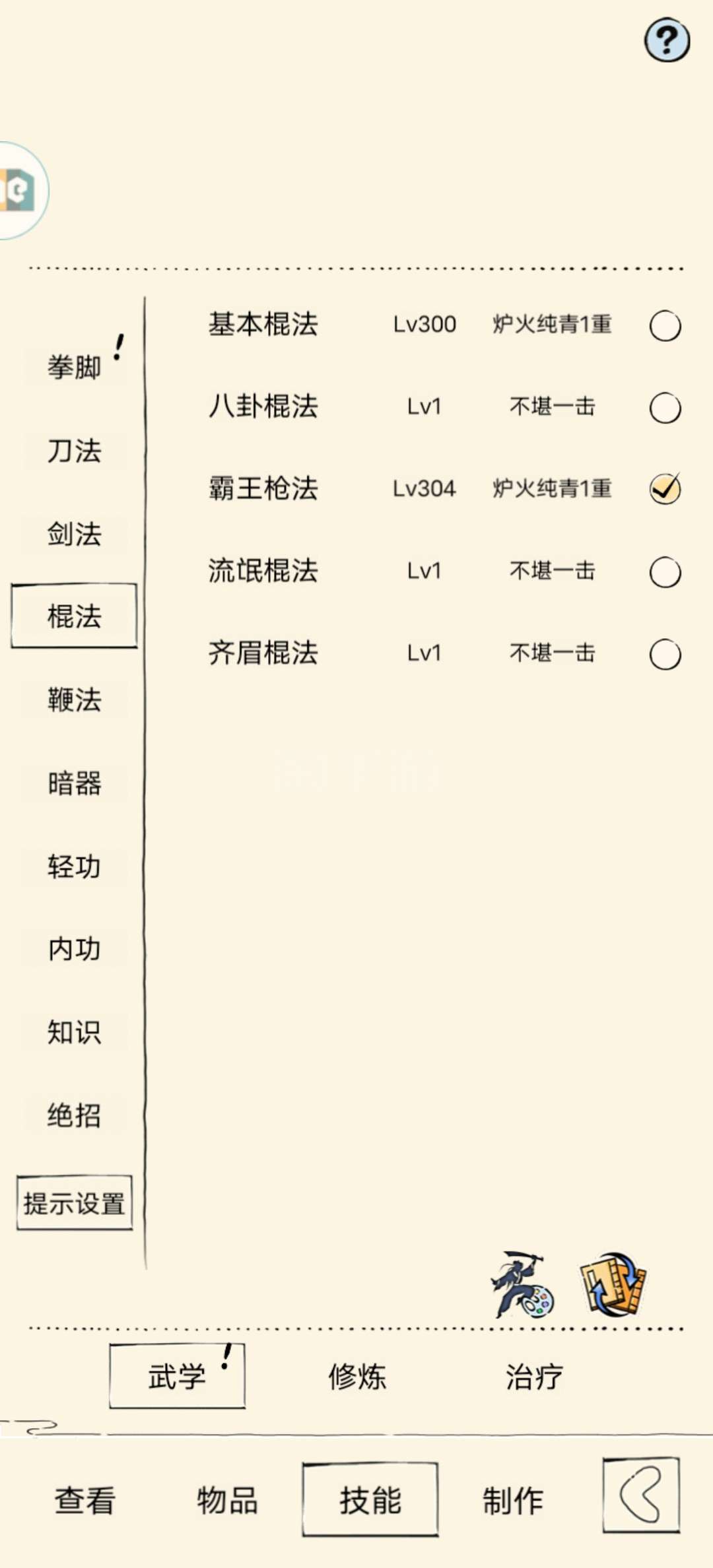Viewport: 713px width, 1568px height.
Task: Switch to the 轻功 category
Action: [74, 866]
